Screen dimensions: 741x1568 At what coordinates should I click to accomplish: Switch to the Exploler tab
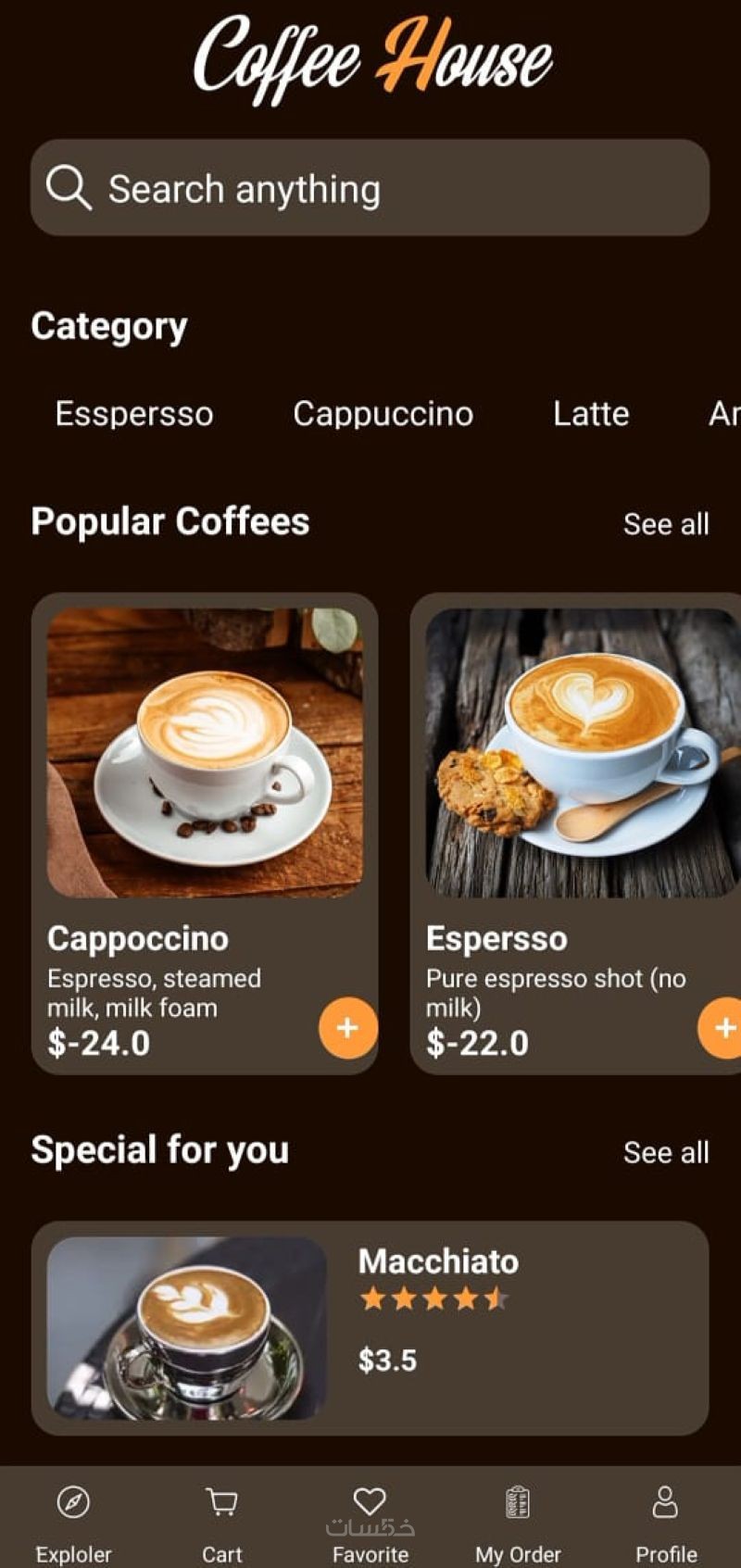pyautogui.click(x=73, y=1519)
